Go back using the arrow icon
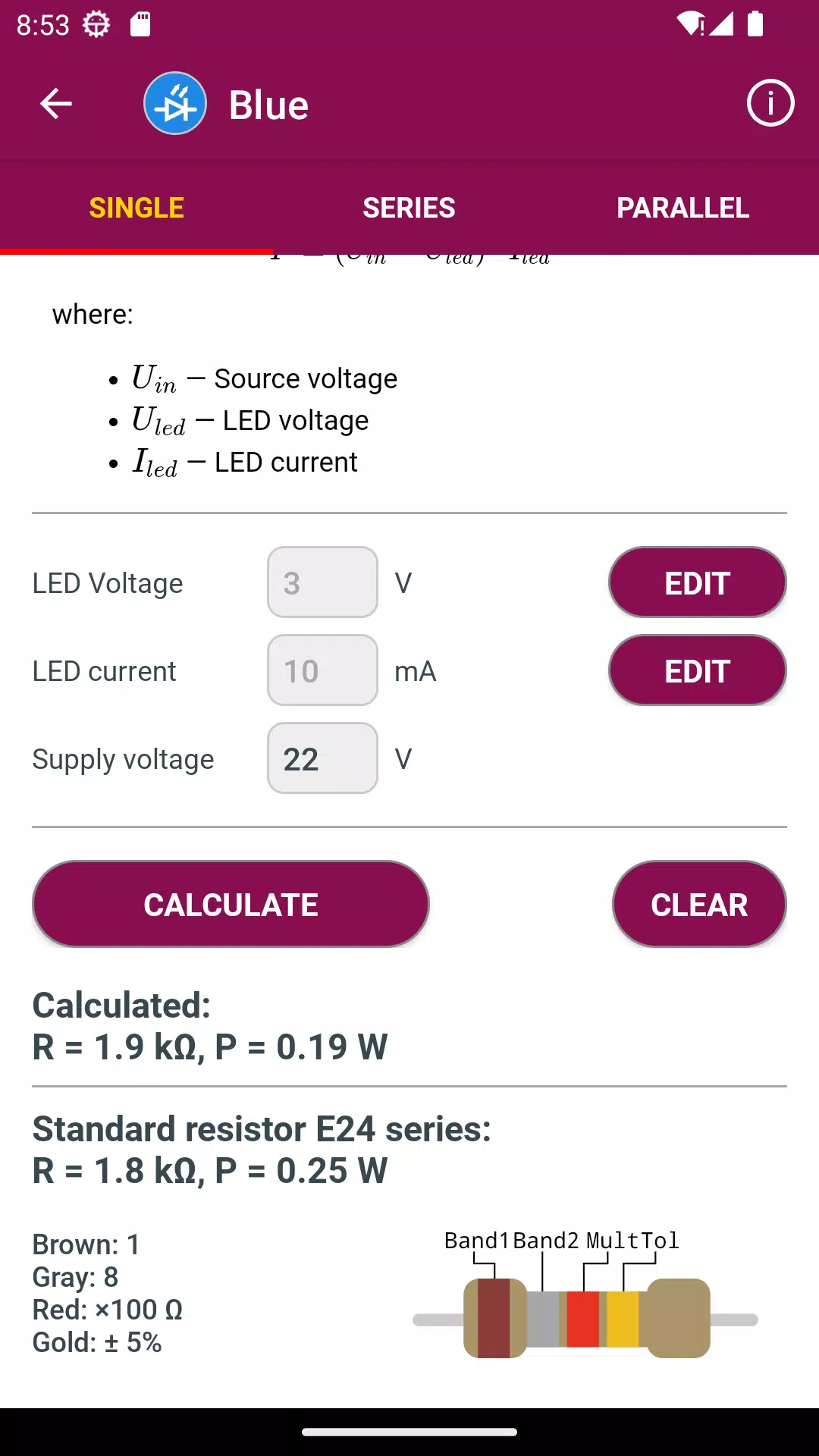Screen dimensions: 819x1456 click(55, 104)
